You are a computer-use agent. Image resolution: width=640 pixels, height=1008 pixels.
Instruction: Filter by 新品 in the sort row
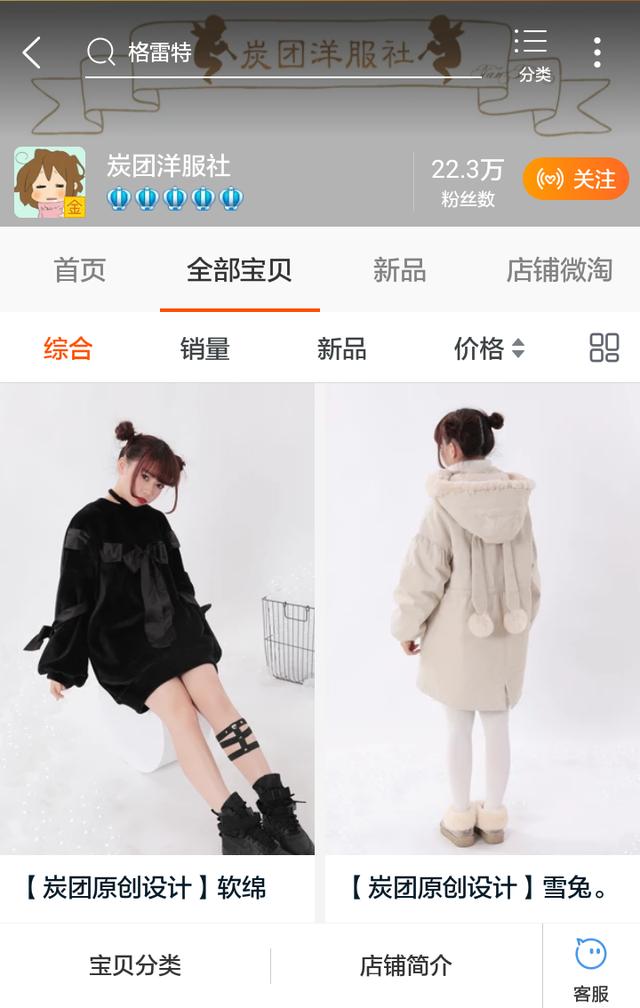pyautogui.click(x=341, y=348)
